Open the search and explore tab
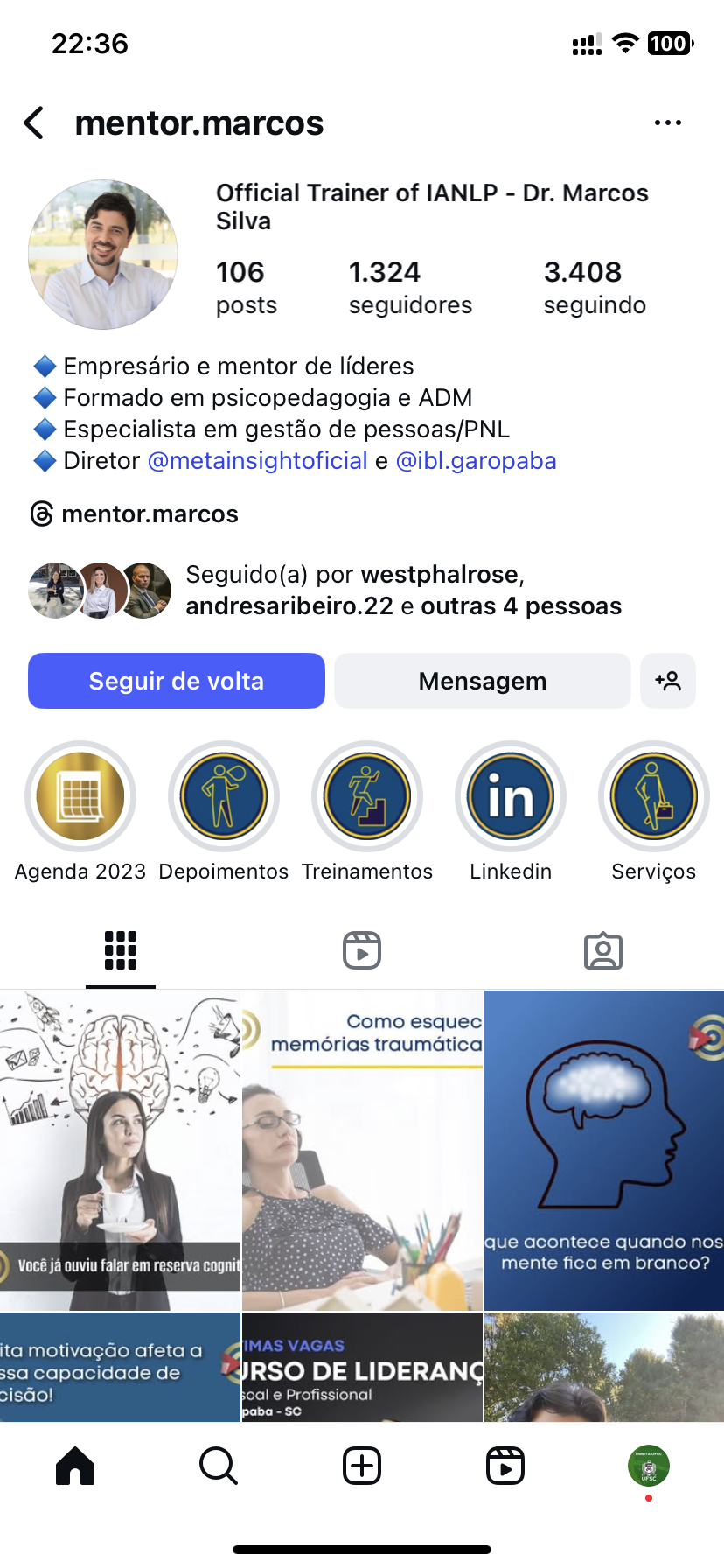 click(219, 1466)
